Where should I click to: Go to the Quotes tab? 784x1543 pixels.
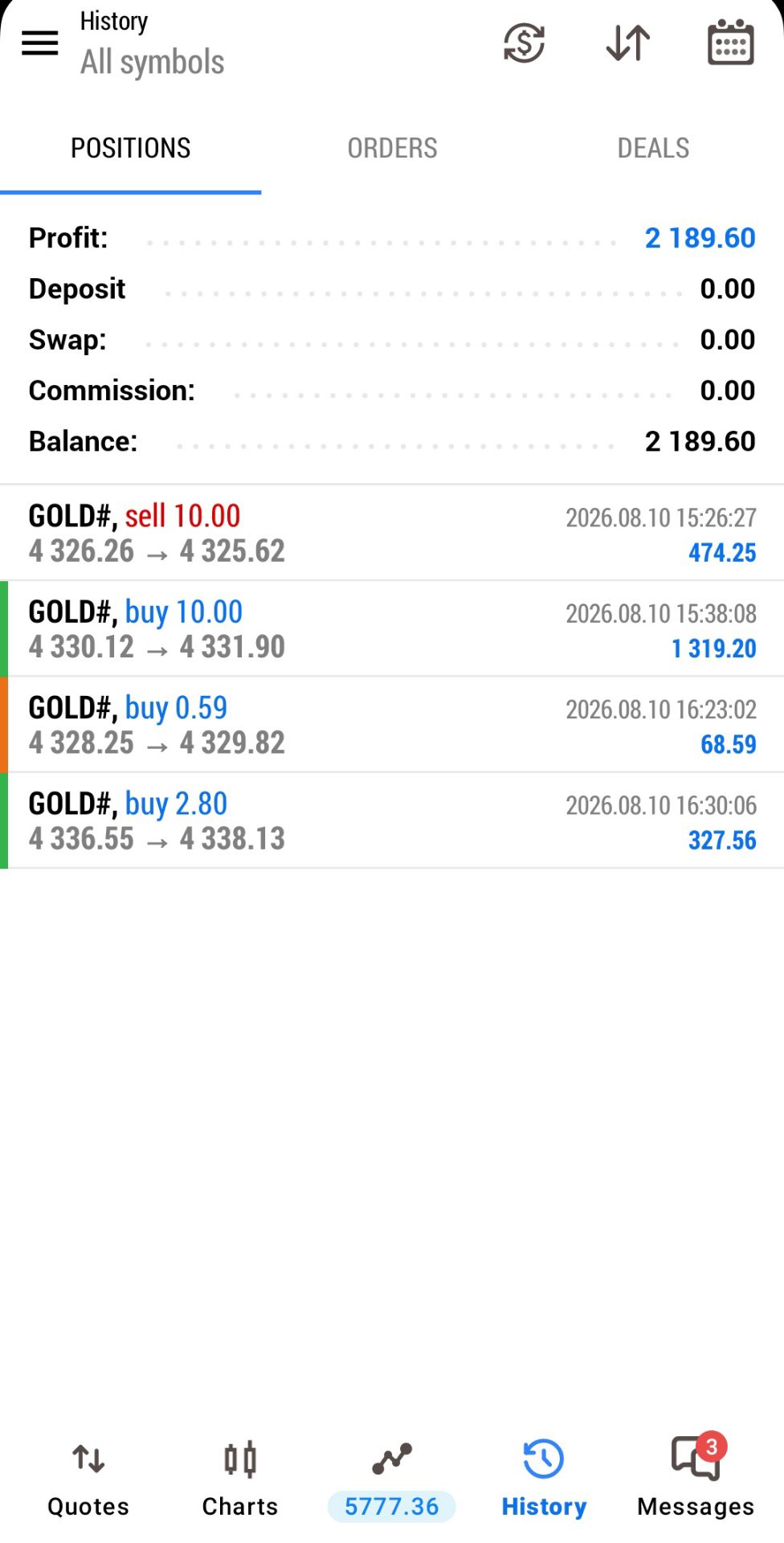coord(88,1478)
